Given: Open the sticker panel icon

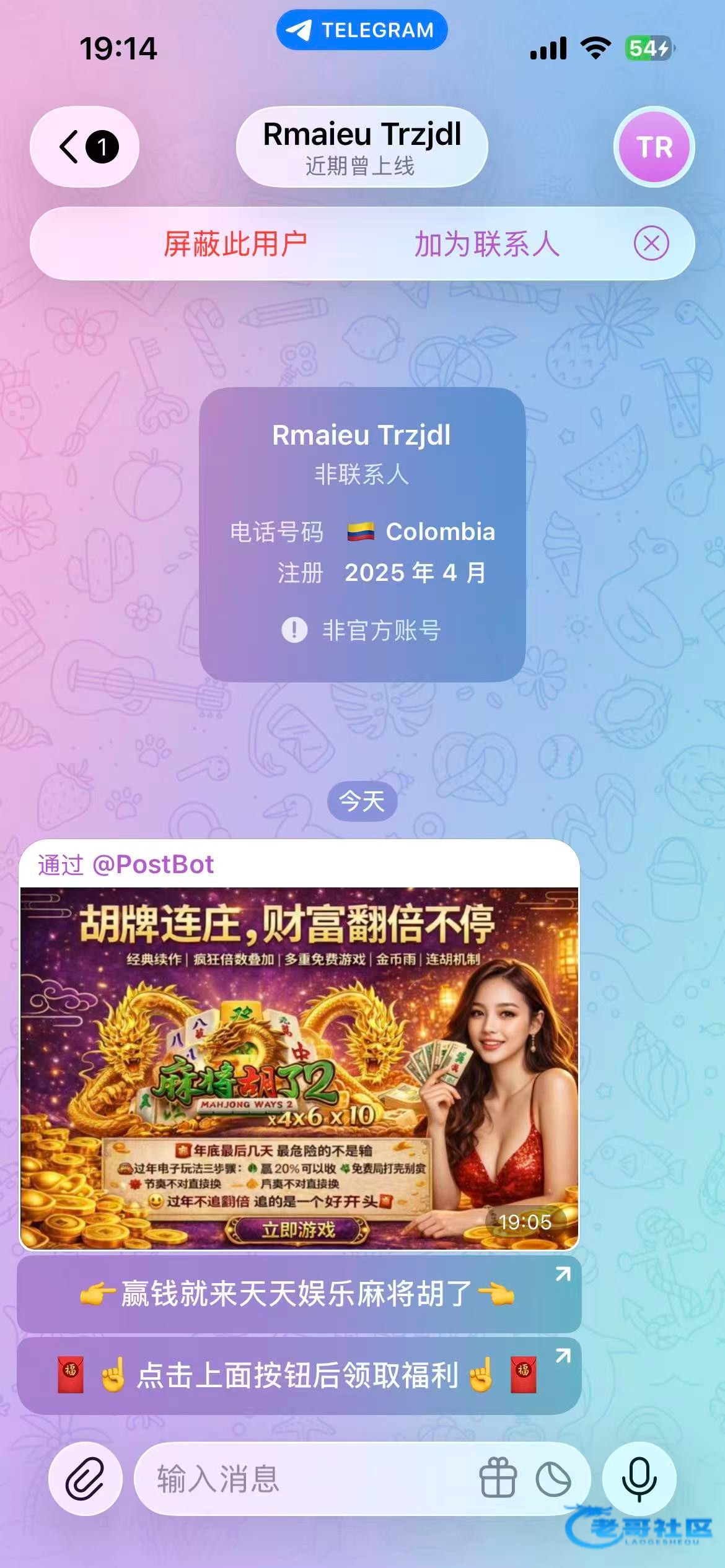Looking at the screenshot, I should click(x=553, y=1479).
